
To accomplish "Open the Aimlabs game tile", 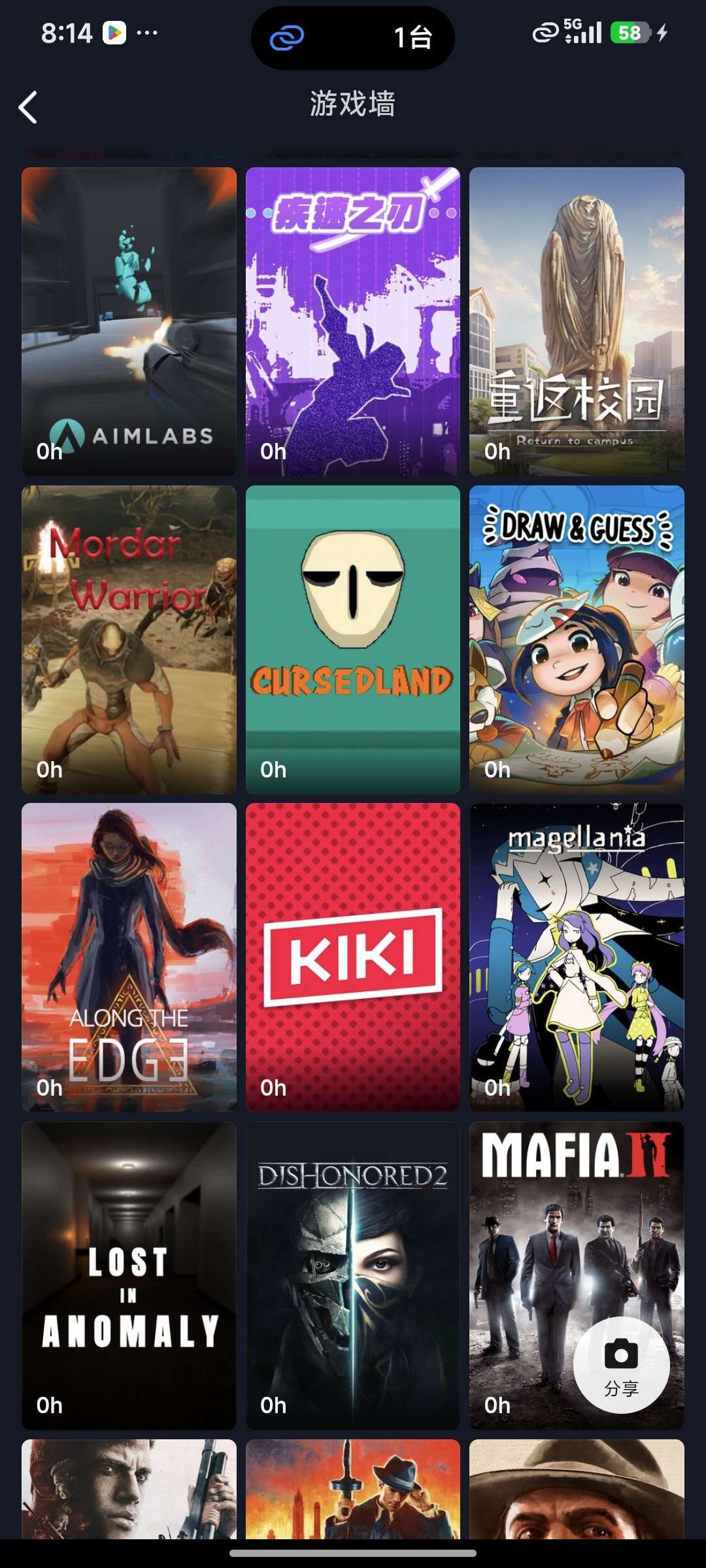I will click(x=129, y=321).
